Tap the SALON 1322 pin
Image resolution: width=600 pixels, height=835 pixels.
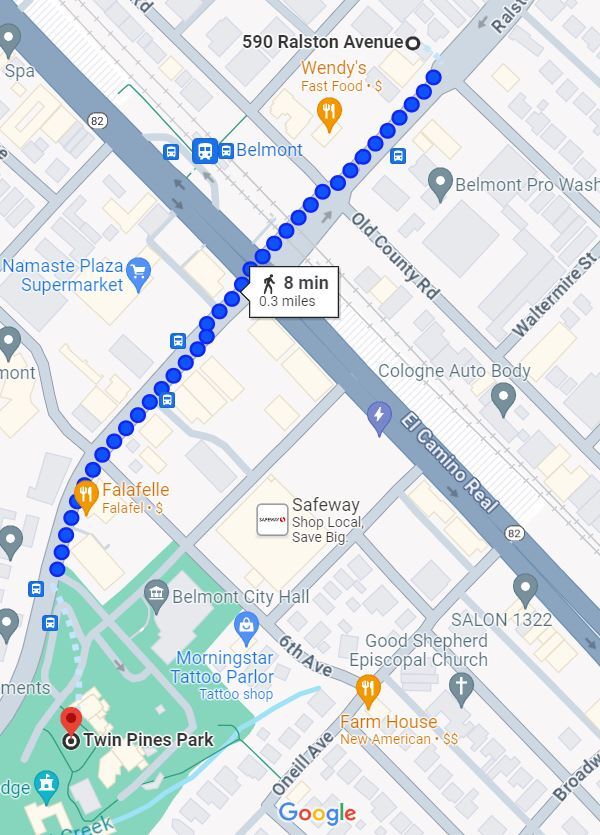pyautogui.click(x=525, y=589)
